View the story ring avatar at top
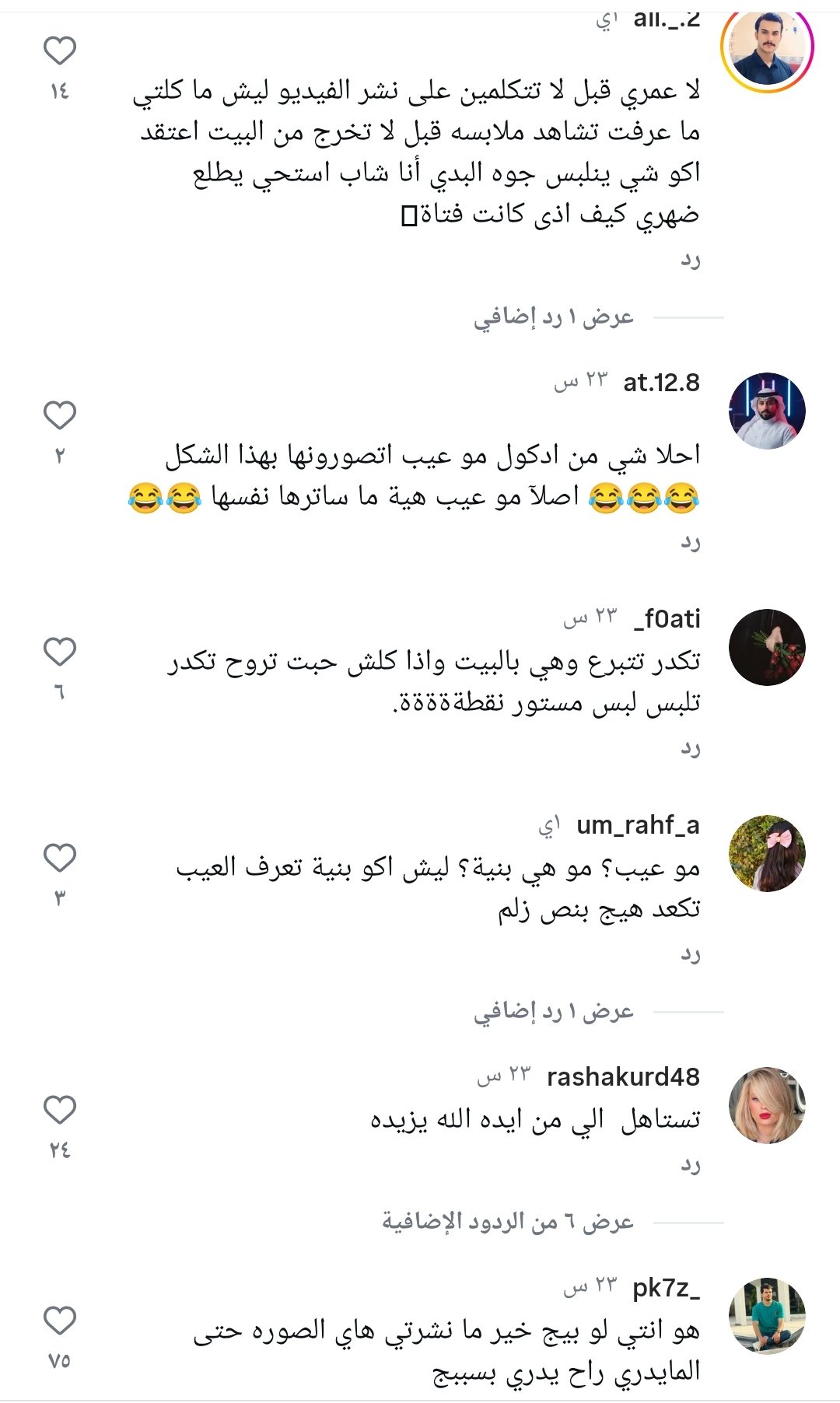 (x=766, y=48)
